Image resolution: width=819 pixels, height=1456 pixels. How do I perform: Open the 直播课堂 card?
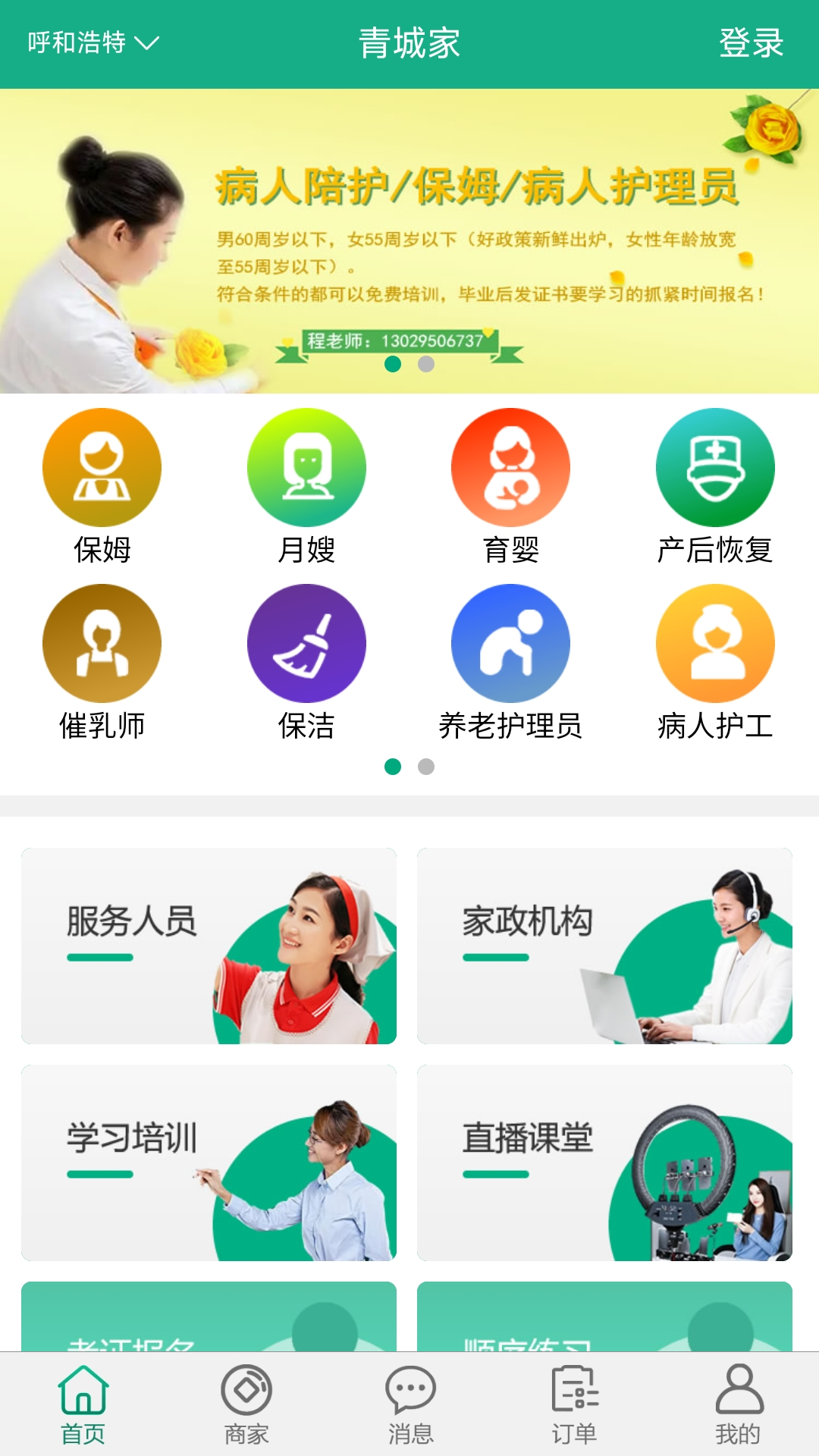[x=604, y=1163]
